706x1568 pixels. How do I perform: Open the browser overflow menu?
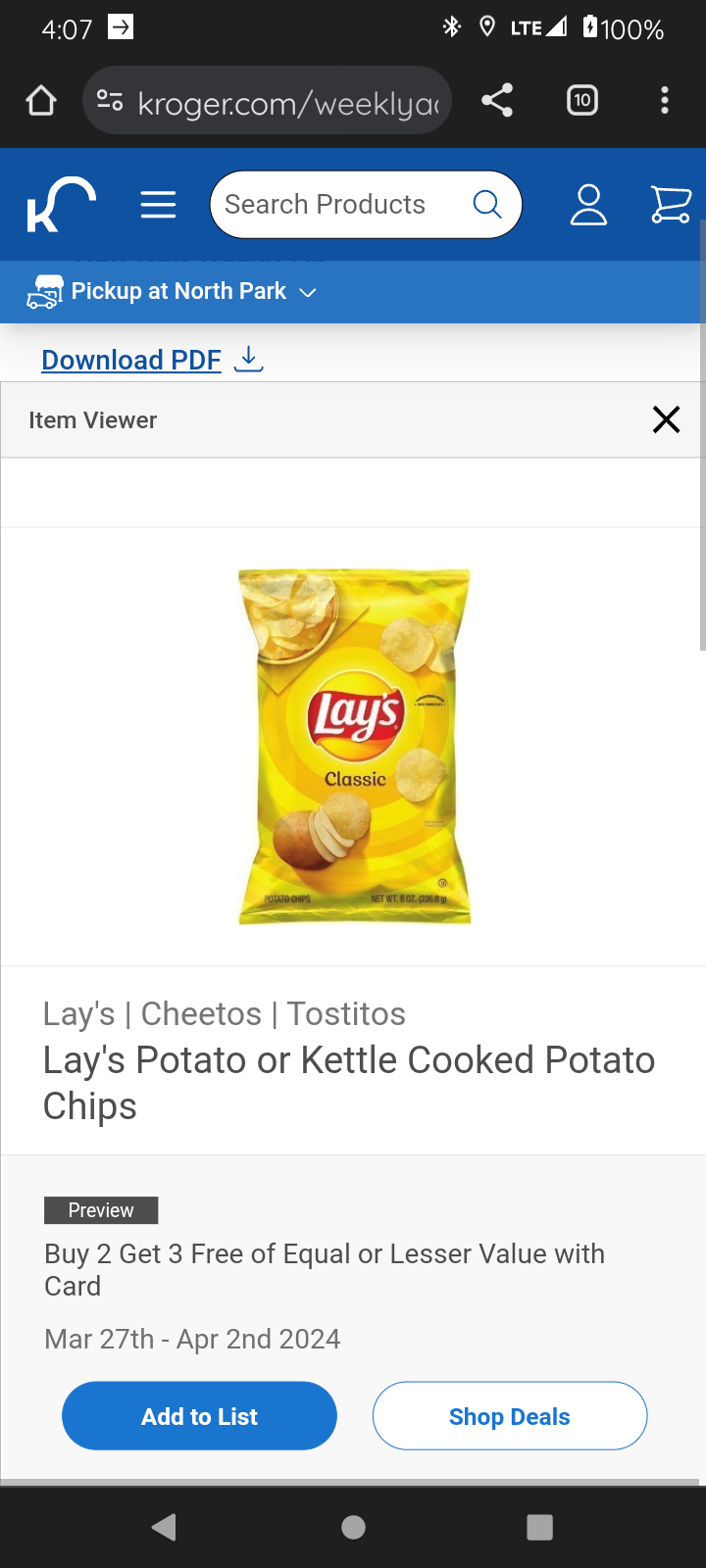click(665, 101)
